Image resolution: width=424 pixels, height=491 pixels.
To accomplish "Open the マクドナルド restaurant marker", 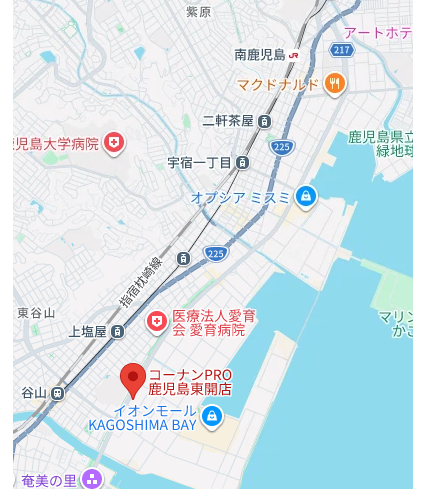I will tap(335, 85).
